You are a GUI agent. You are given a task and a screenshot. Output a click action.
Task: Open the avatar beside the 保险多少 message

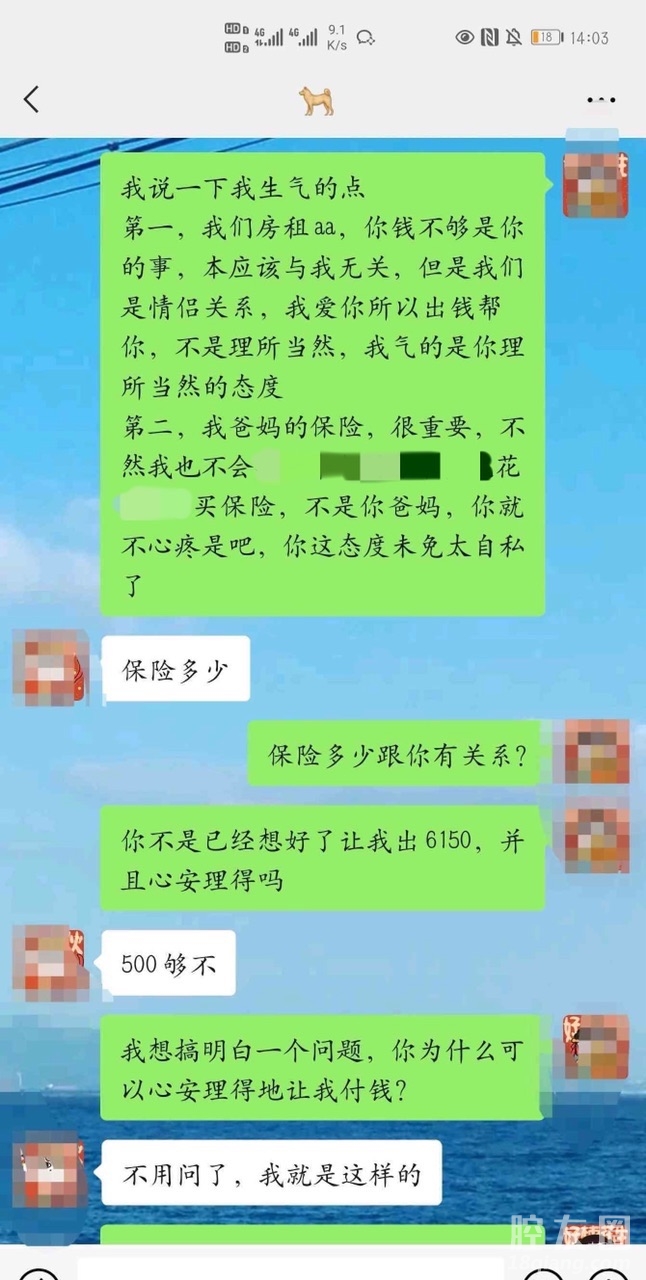(50, 668)
